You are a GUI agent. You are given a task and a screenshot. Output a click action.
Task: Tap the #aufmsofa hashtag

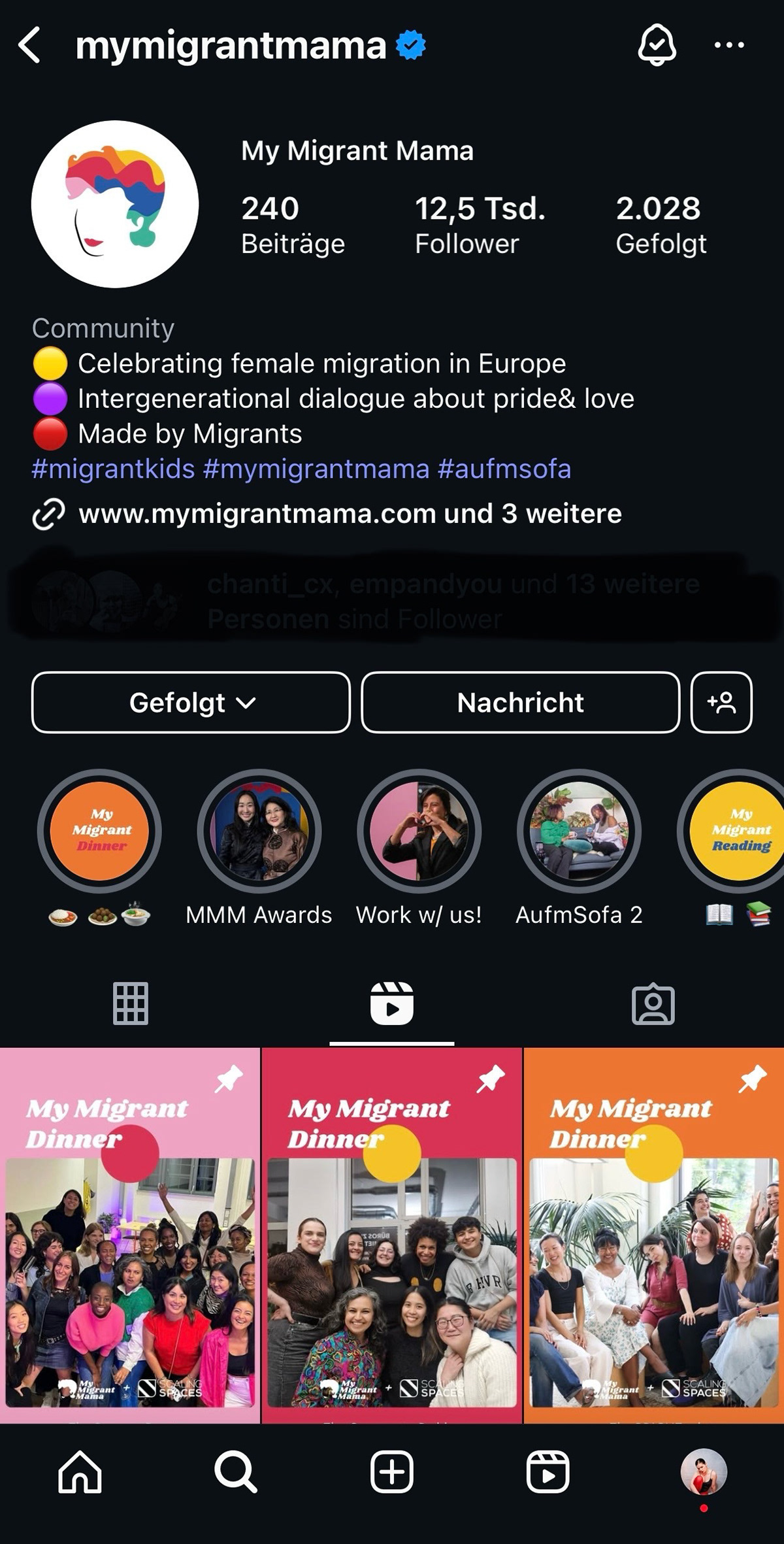coord(504,469)
